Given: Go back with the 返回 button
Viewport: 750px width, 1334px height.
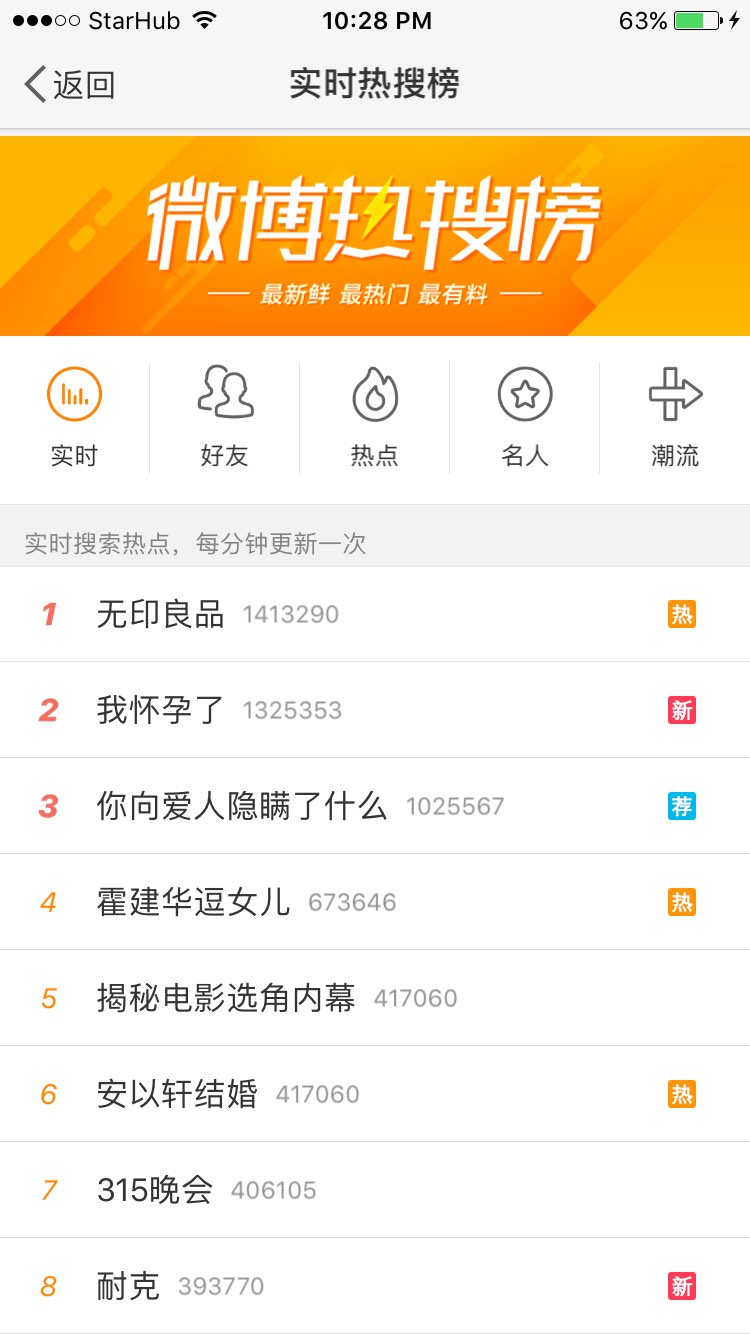Looking at the screenshot, I should pyautogui.click(x=70, y=85).
